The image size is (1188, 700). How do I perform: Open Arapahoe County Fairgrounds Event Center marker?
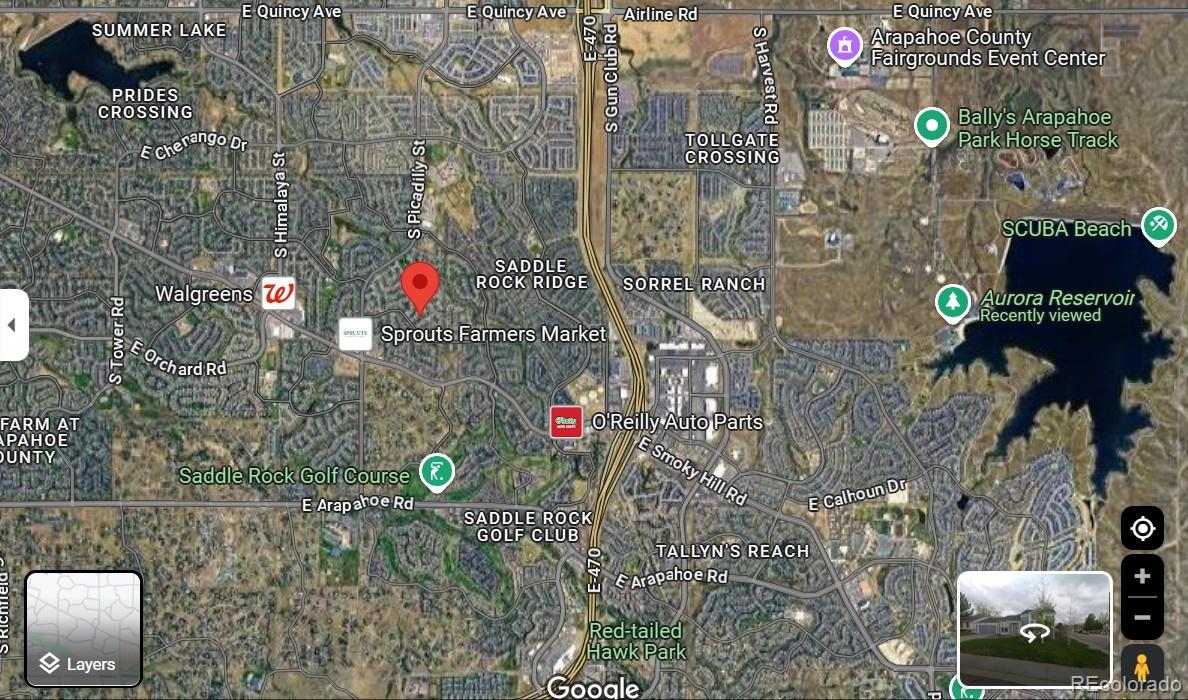click(845, 44)
